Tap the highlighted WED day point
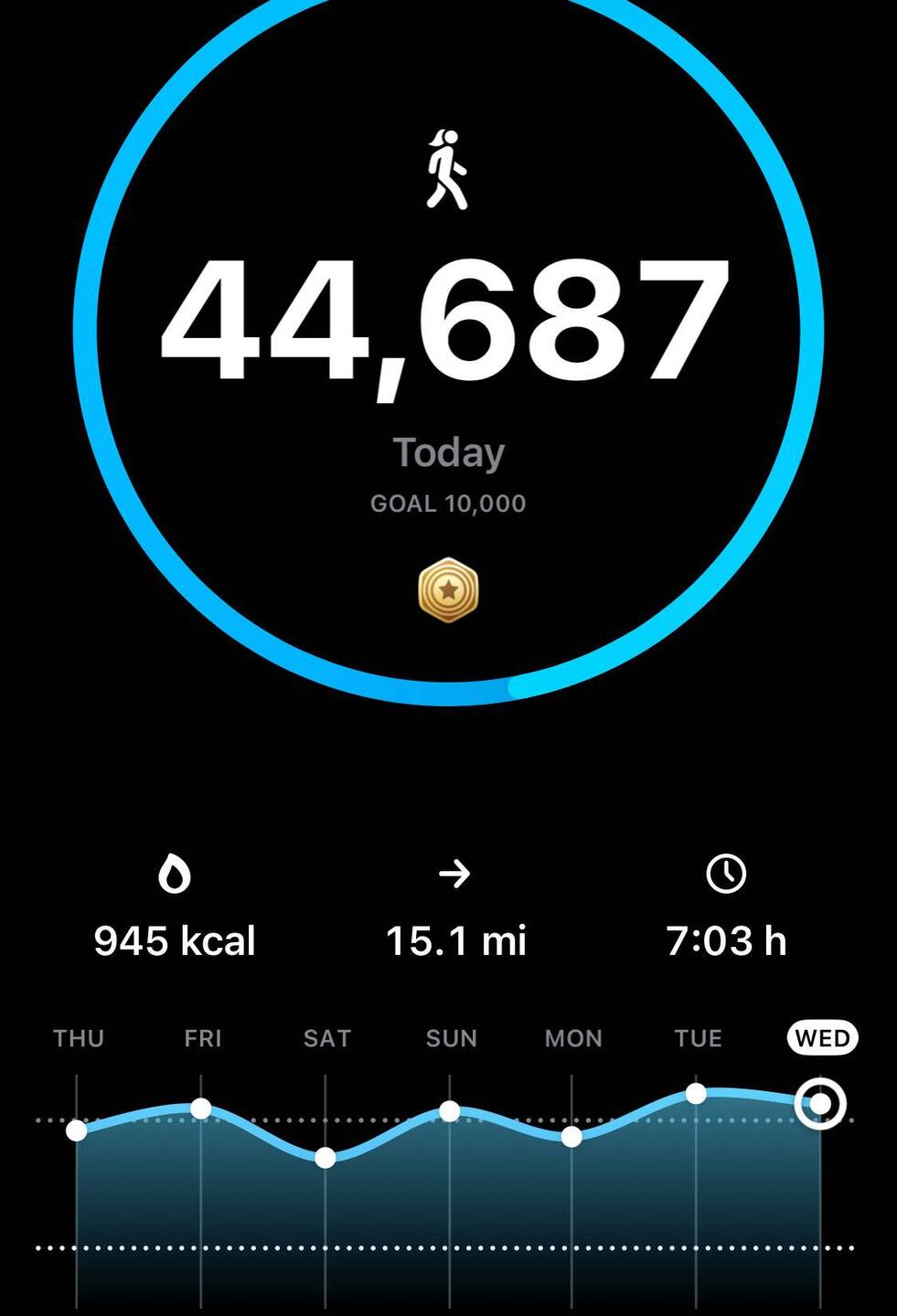Image resolution: width=897 pixels, height=1316 pixels. pyautogui.click(x=820, y=1104)
